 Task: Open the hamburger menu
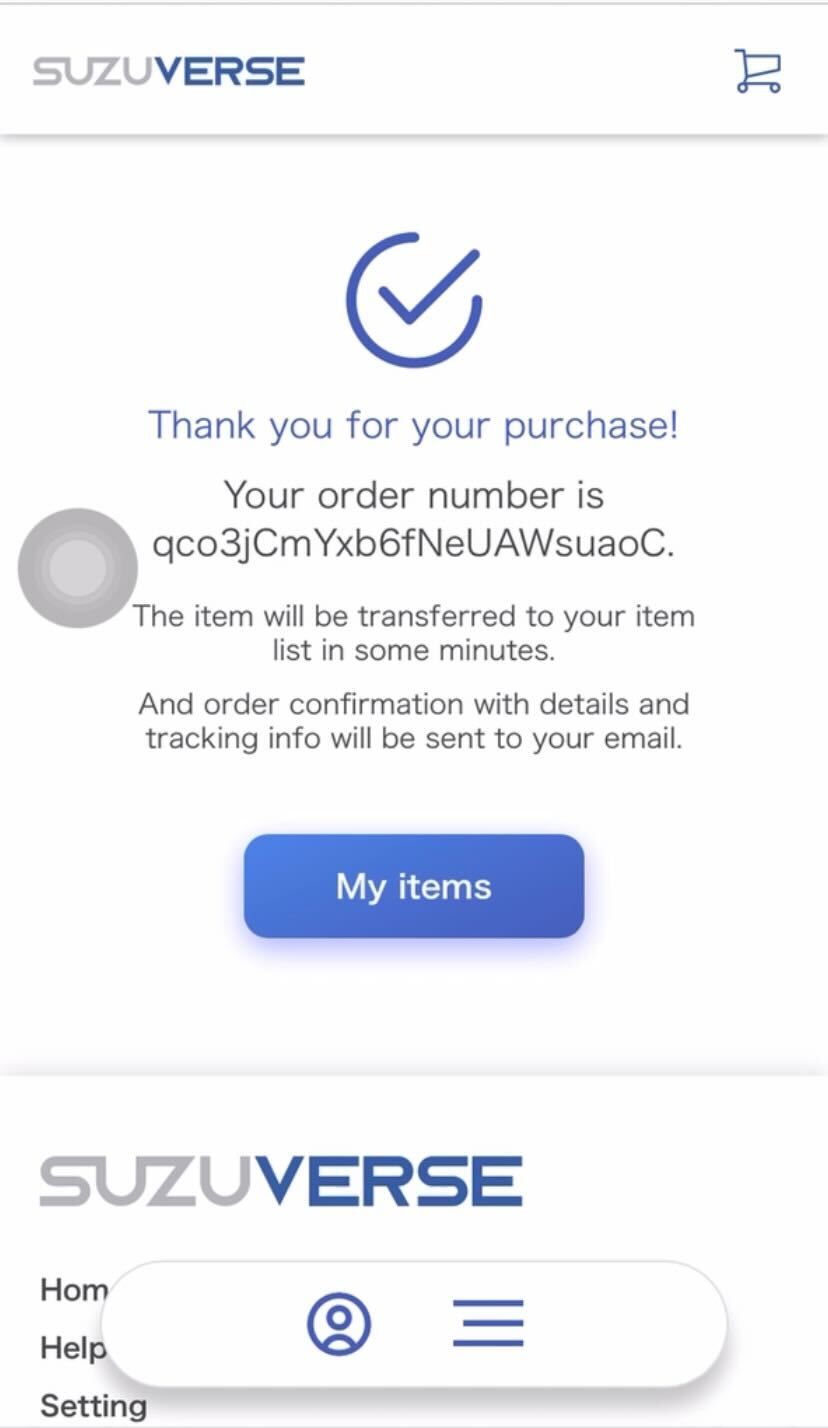[488, 1323]
